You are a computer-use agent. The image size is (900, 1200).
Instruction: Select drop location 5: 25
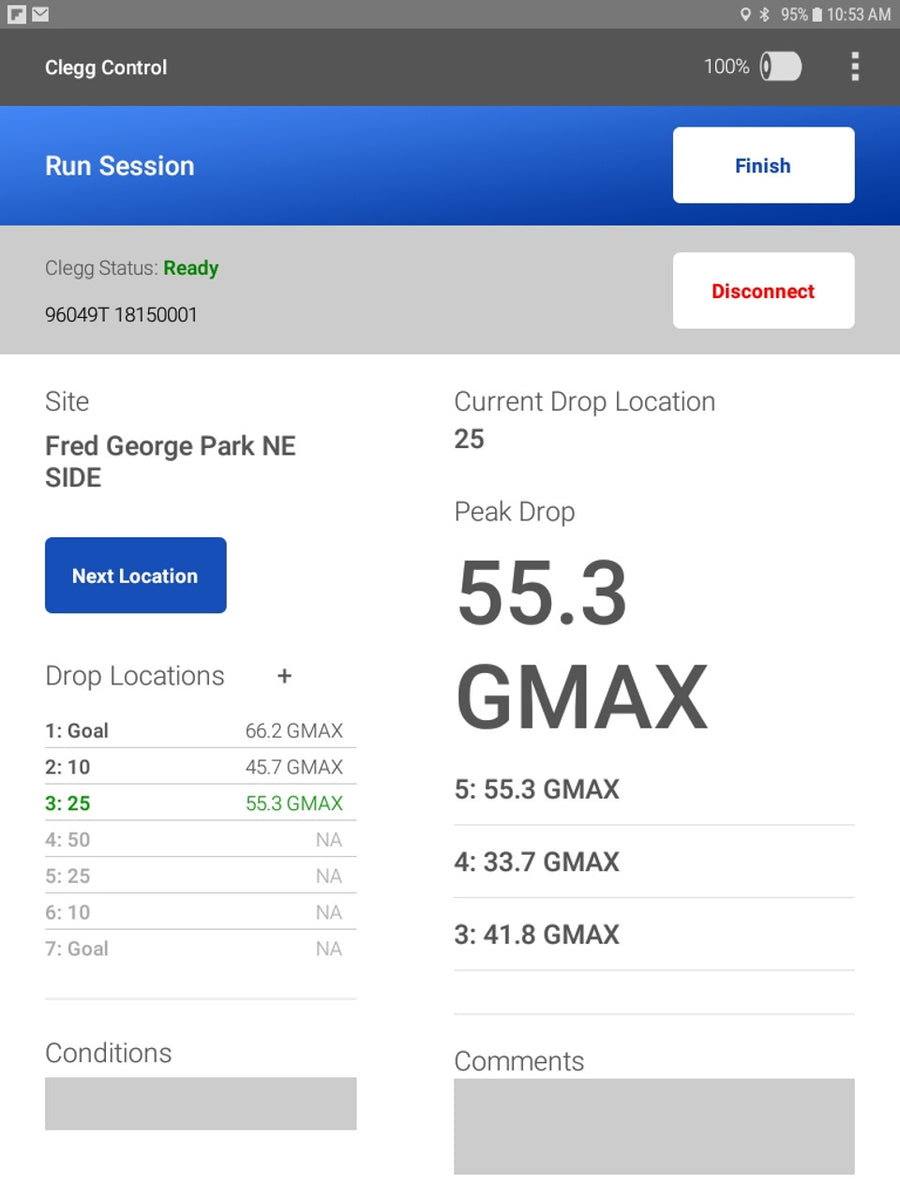tap(200, 876)
